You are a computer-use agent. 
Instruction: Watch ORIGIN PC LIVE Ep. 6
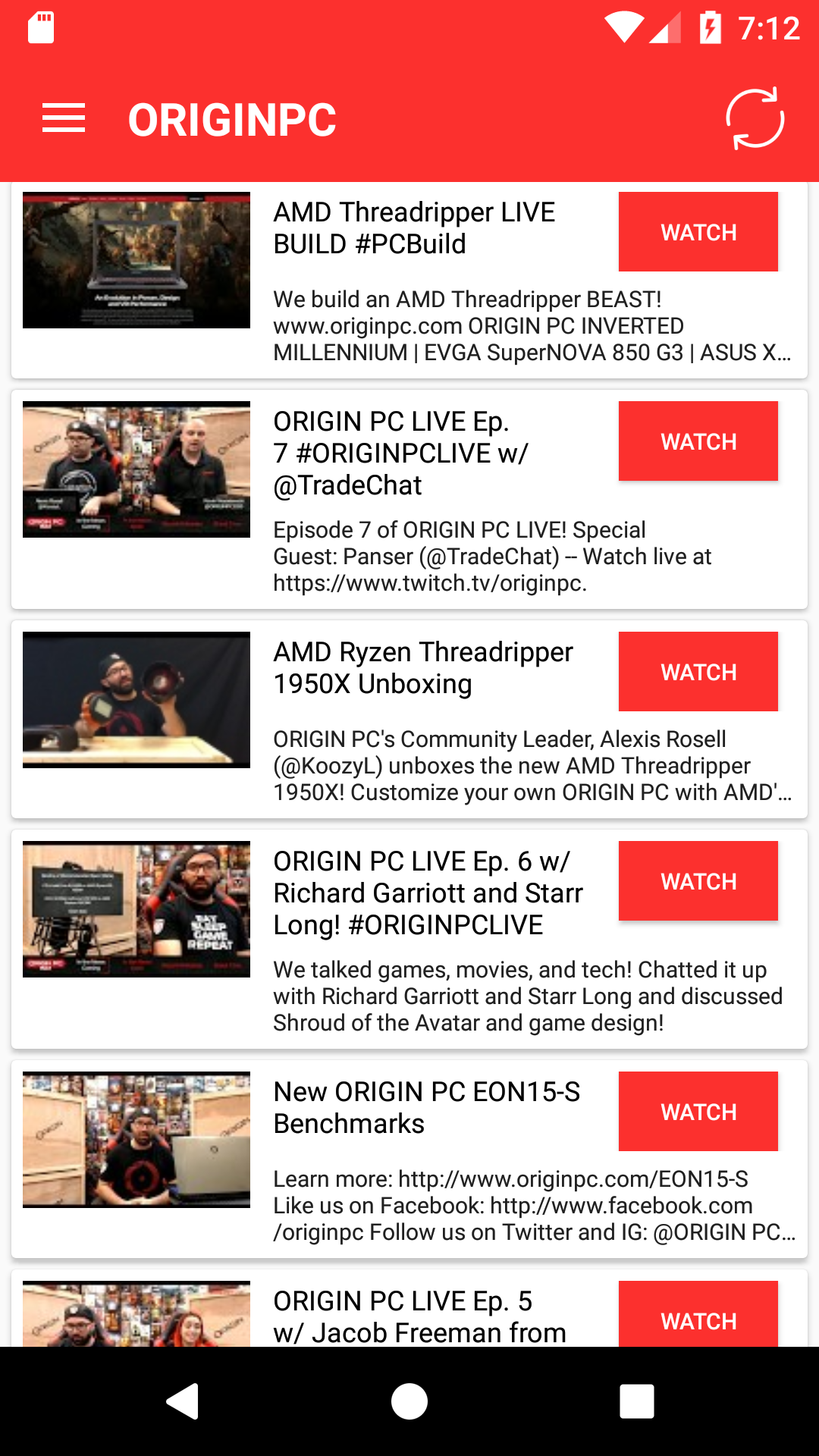click(x=698, y=881)
